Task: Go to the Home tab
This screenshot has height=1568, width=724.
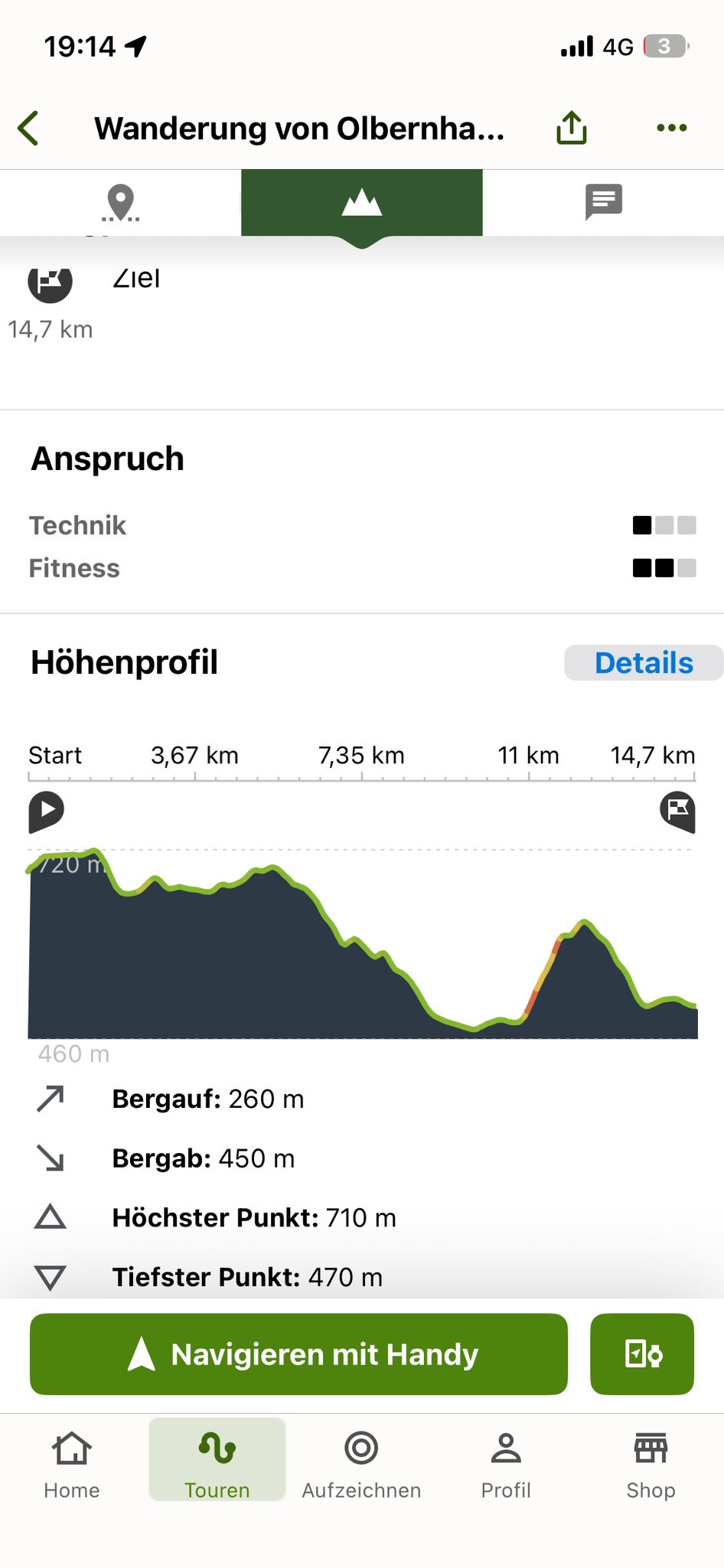Action: click(72, 1463)
